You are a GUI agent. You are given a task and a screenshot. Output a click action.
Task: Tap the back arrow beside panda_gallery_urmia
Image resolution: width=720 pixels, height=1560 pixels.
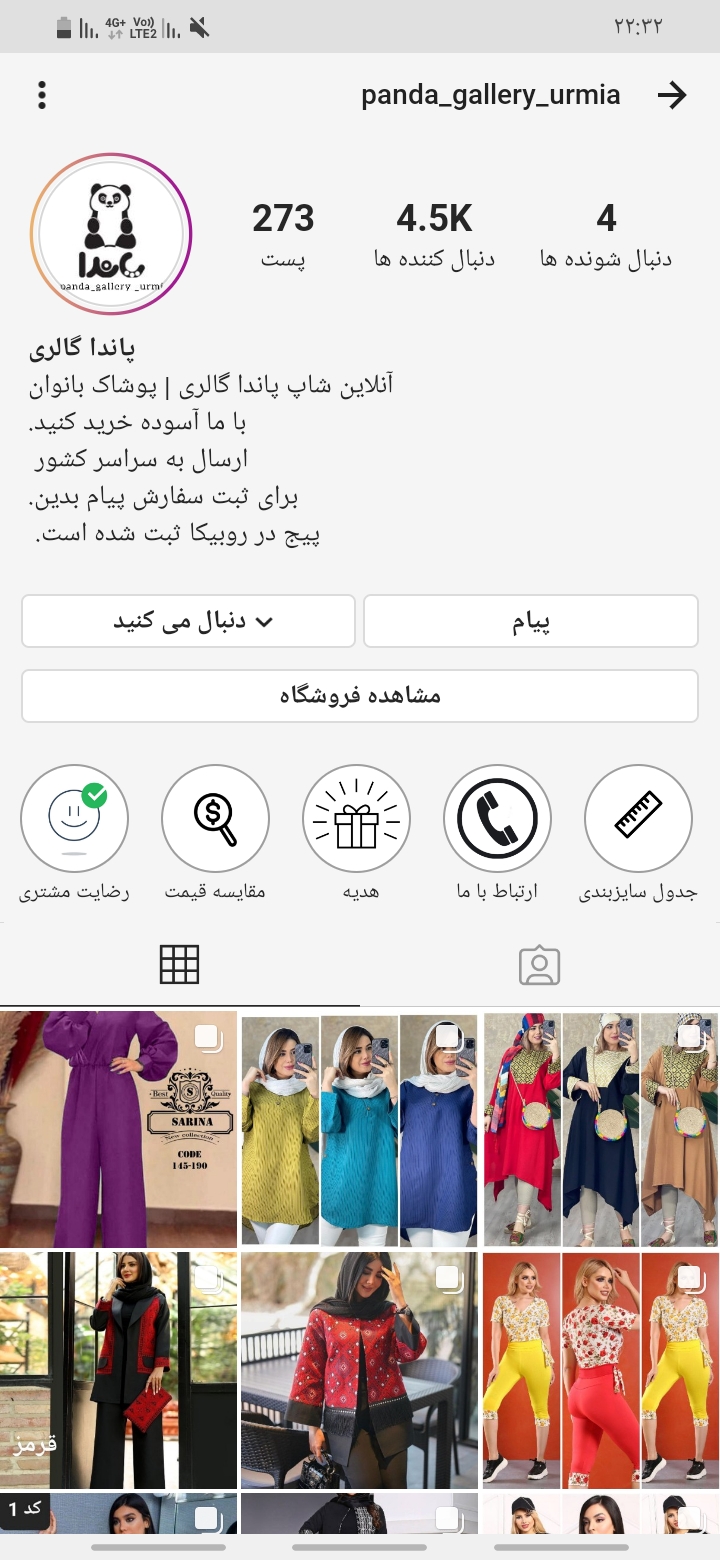[x=672, y=96]
